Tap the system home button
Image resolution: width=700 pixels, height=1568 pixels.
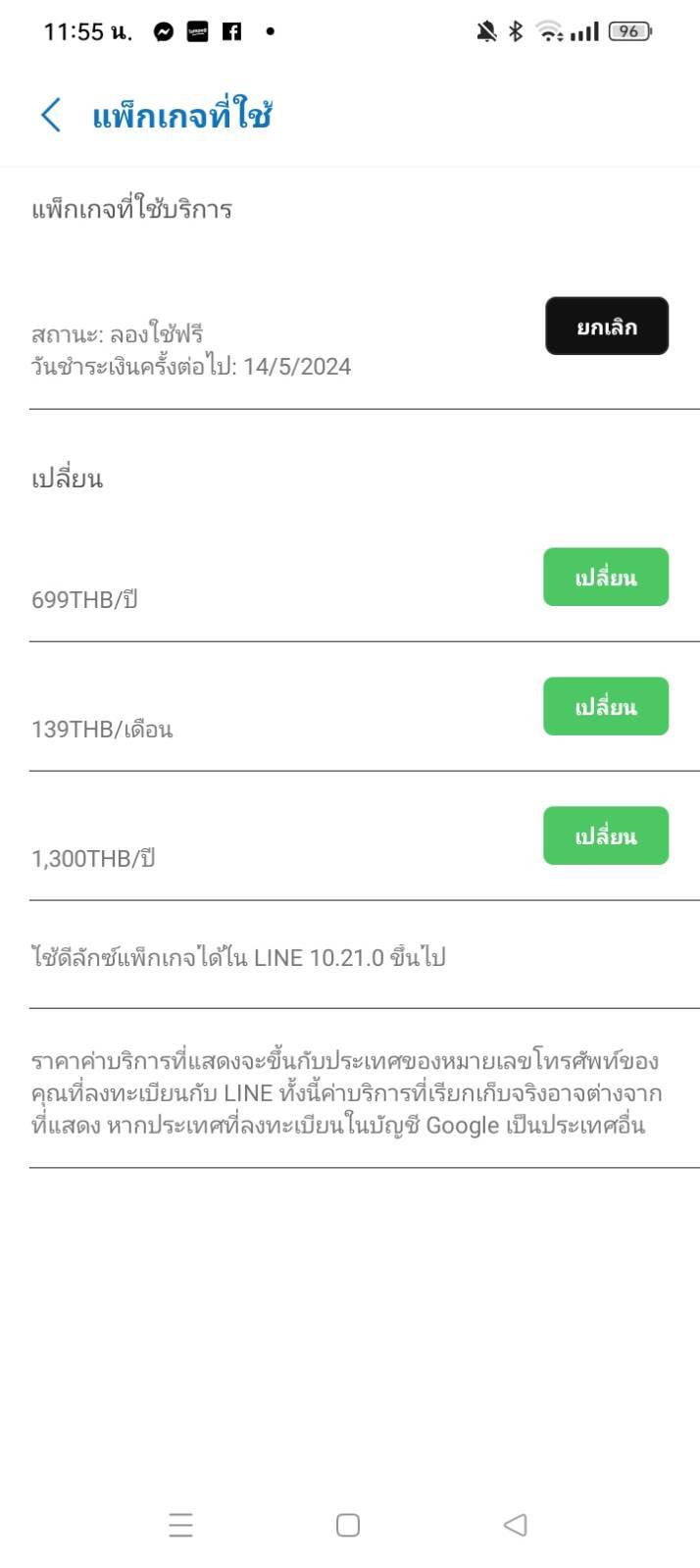click(348, 1525)
